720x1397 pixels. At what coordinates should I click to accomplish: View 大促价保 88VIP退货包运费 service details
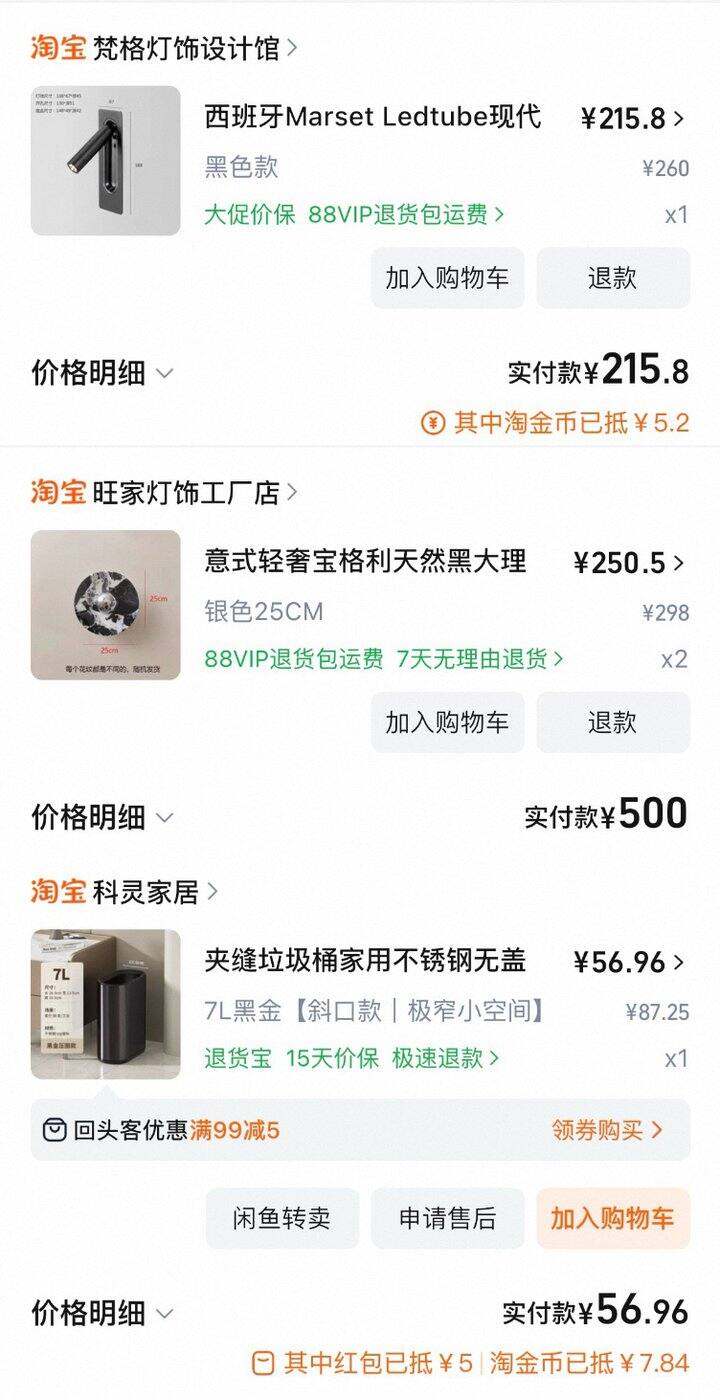[x=354, y=215]
